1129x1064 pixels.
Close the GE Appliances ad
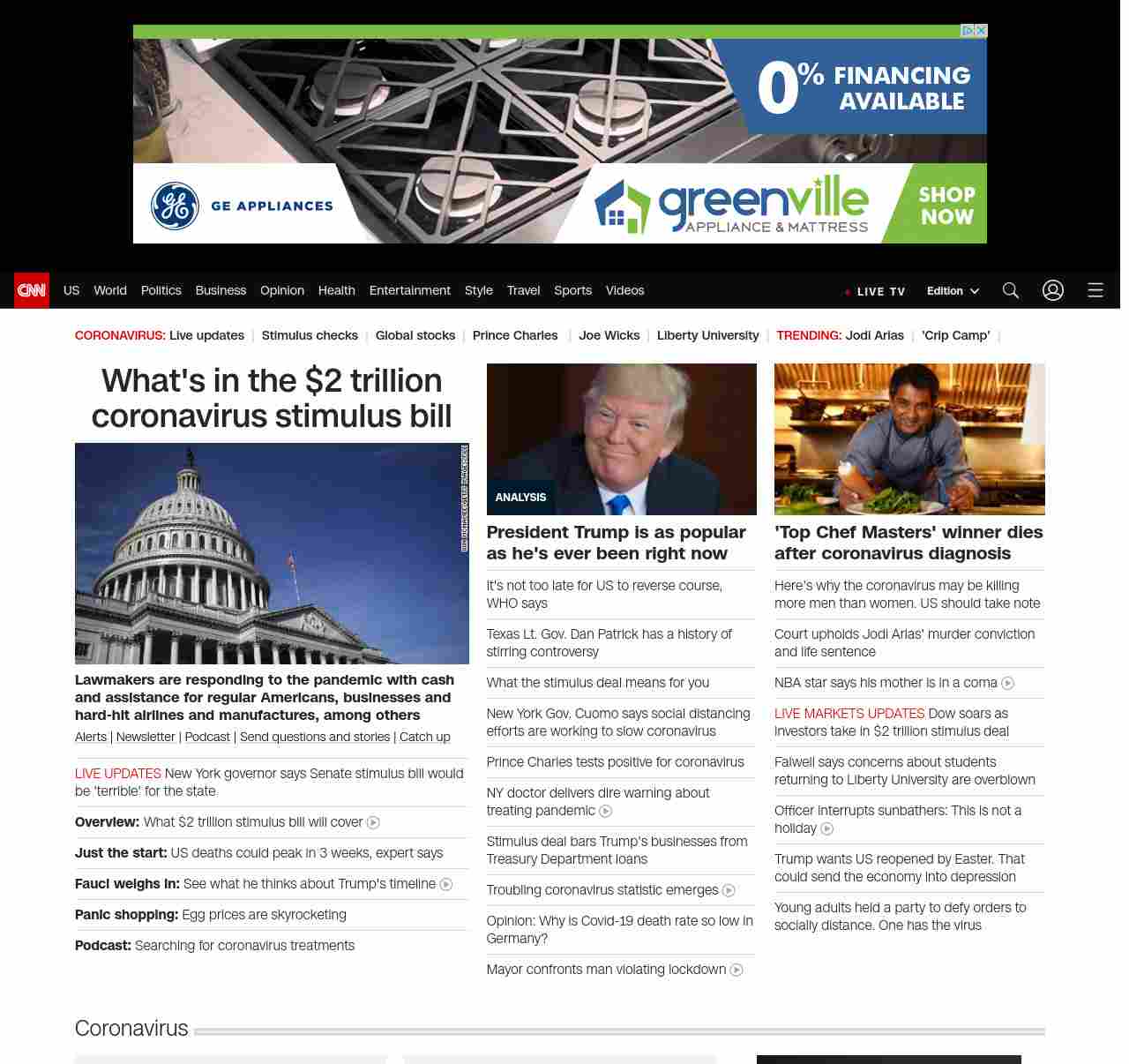tap(980, 31)
